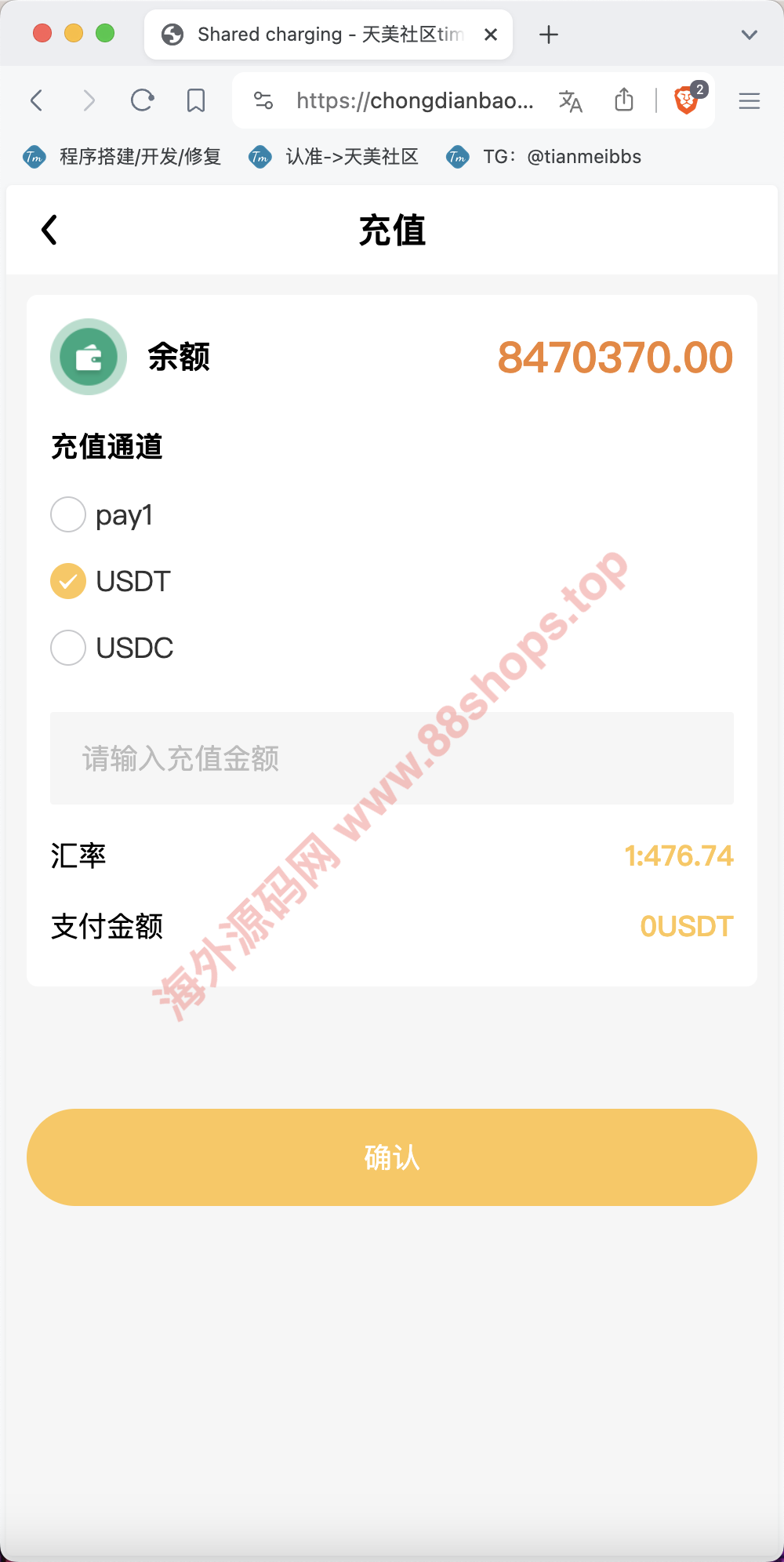
Task: Translate this page
Action: tap(570, 100)
